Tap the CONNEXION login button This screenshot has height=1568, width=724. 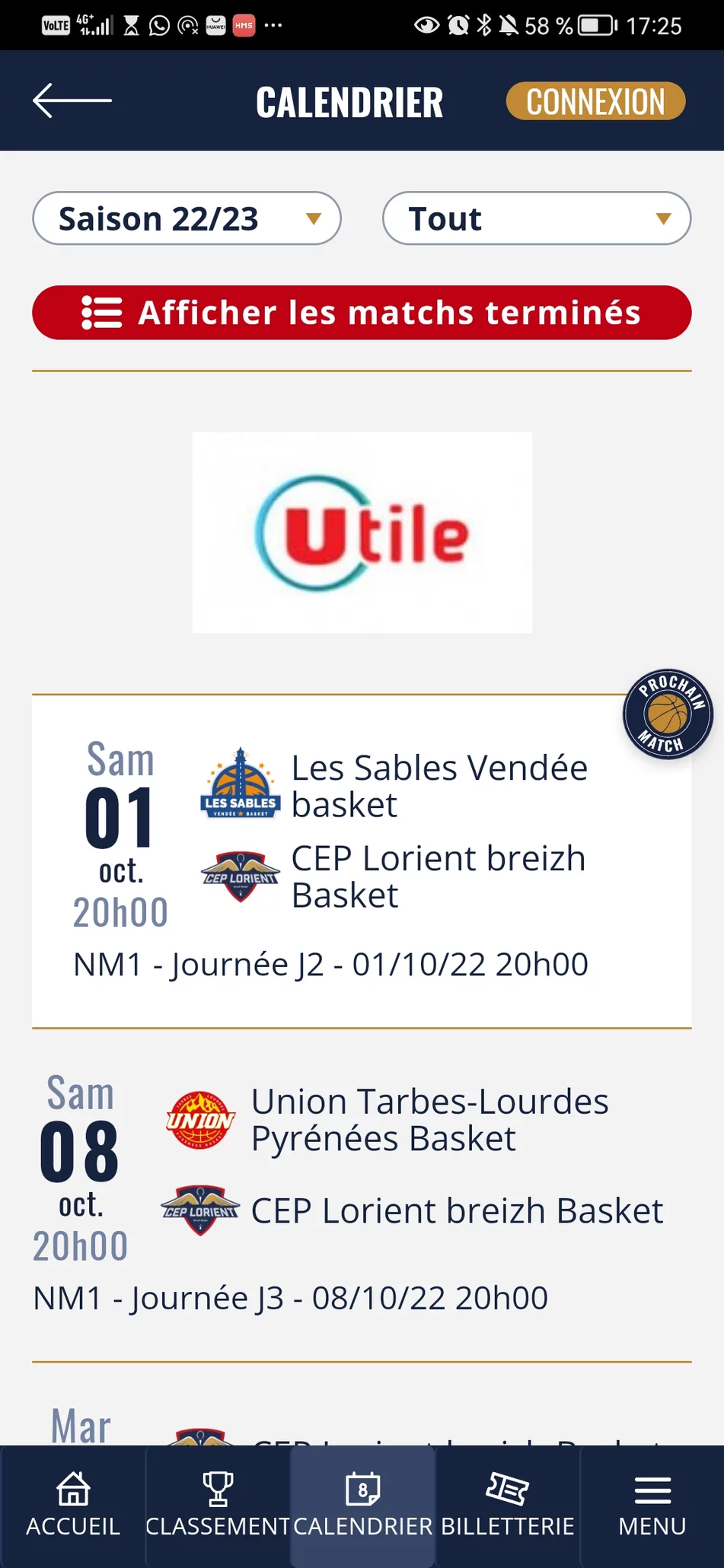[x=595, y=102]
